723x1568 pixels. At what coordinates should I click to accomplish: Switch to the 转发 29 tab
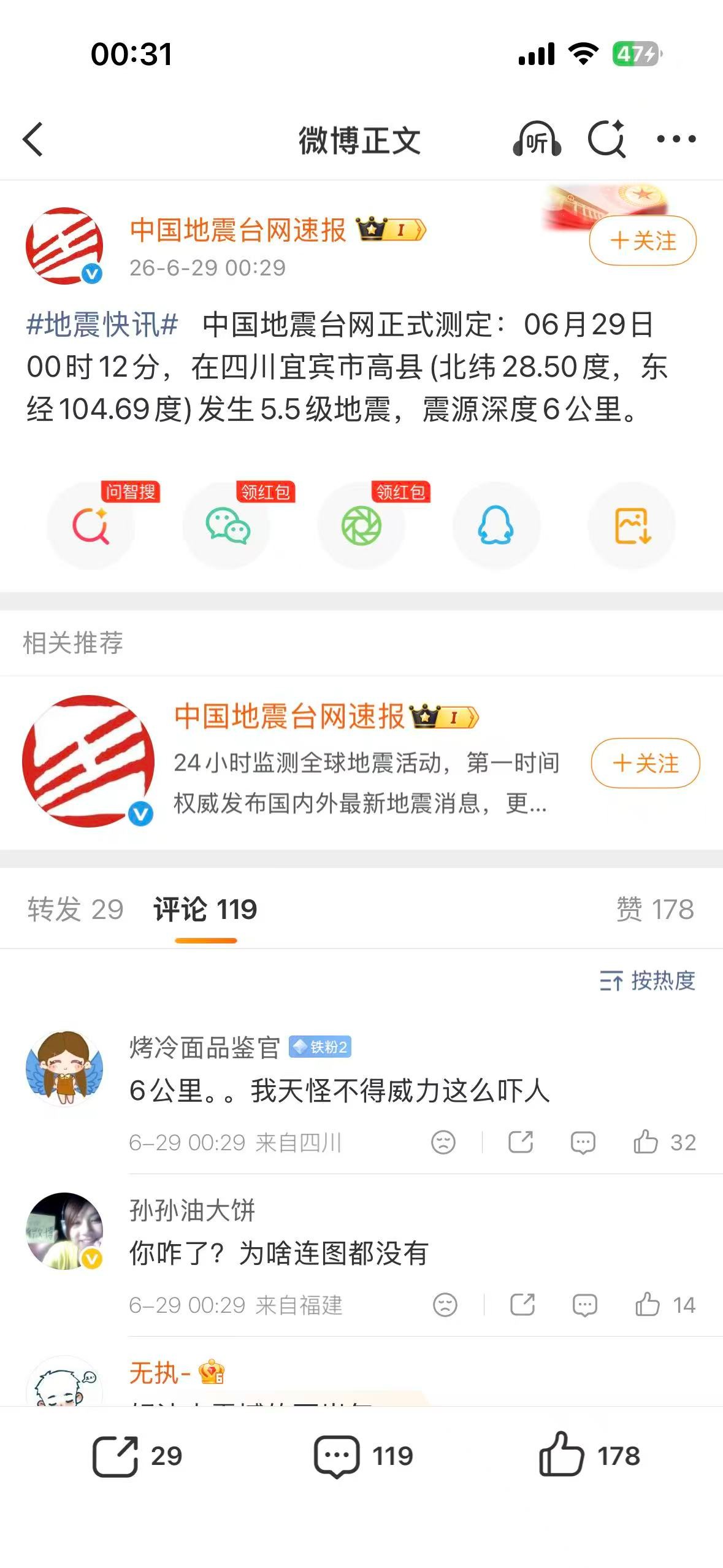click(x=75, y=909)
